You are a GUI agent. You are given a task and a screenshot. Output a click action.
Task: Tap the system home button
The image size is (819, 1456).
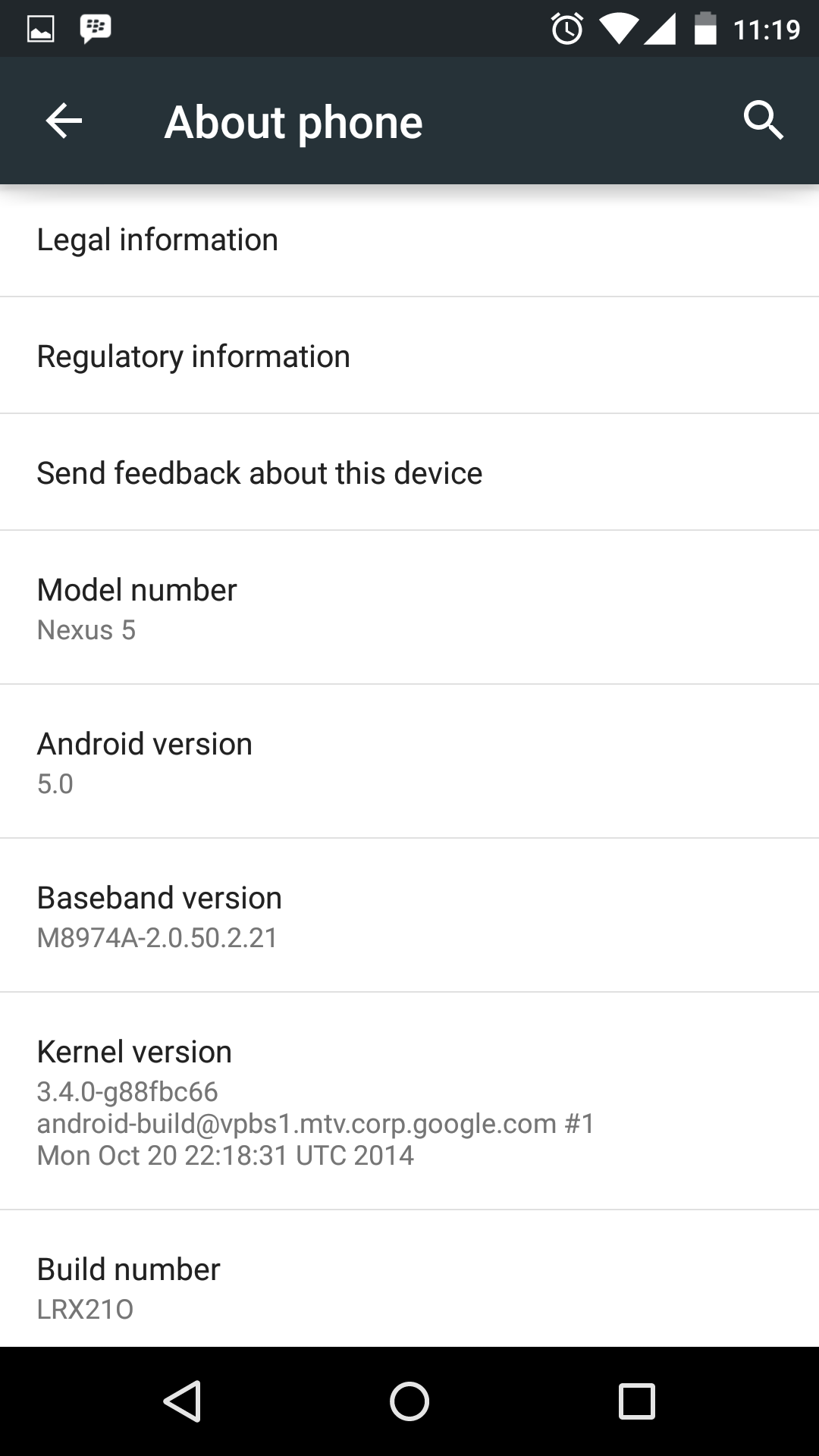click(x=409, y=1401)
